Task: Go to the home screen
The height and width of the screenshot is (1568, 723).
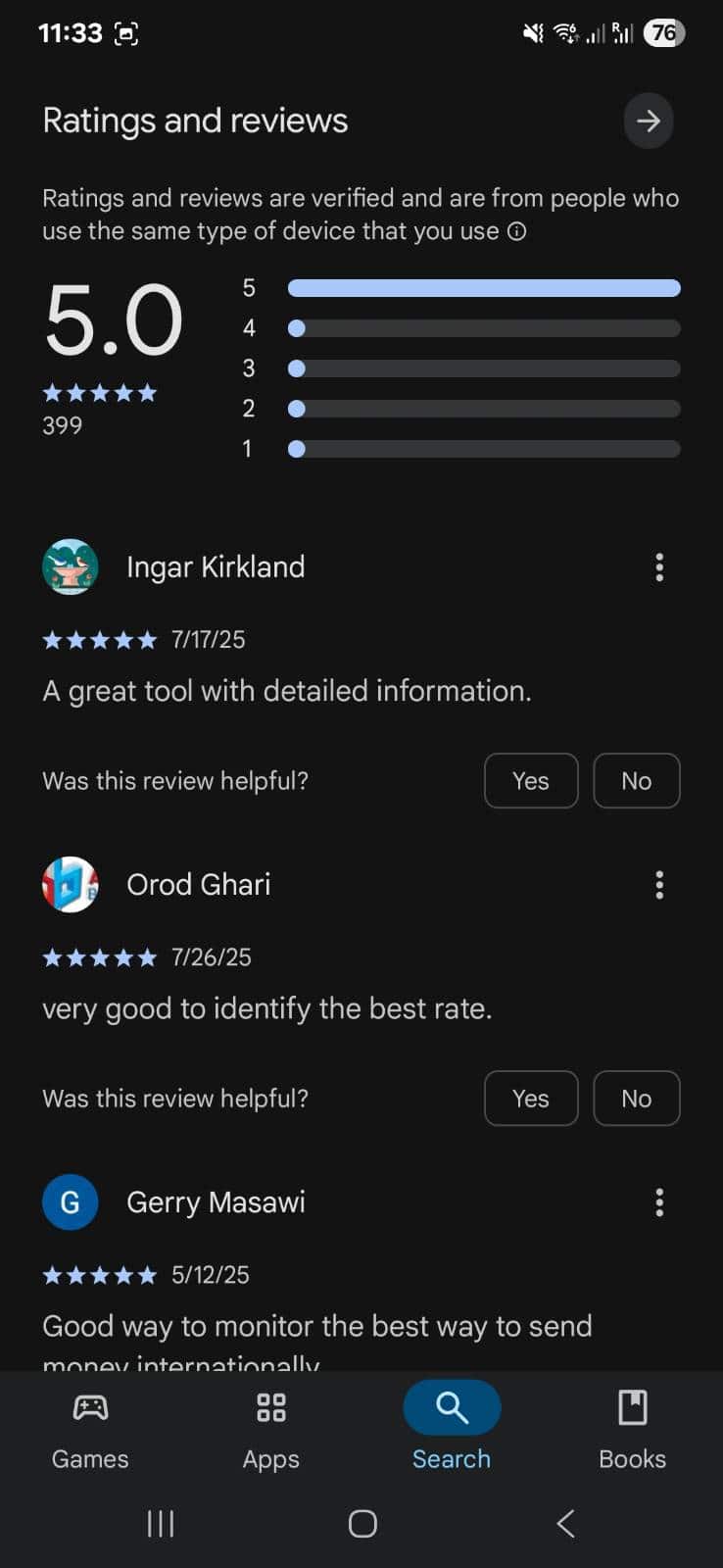Action: [x=362, y=1523]
